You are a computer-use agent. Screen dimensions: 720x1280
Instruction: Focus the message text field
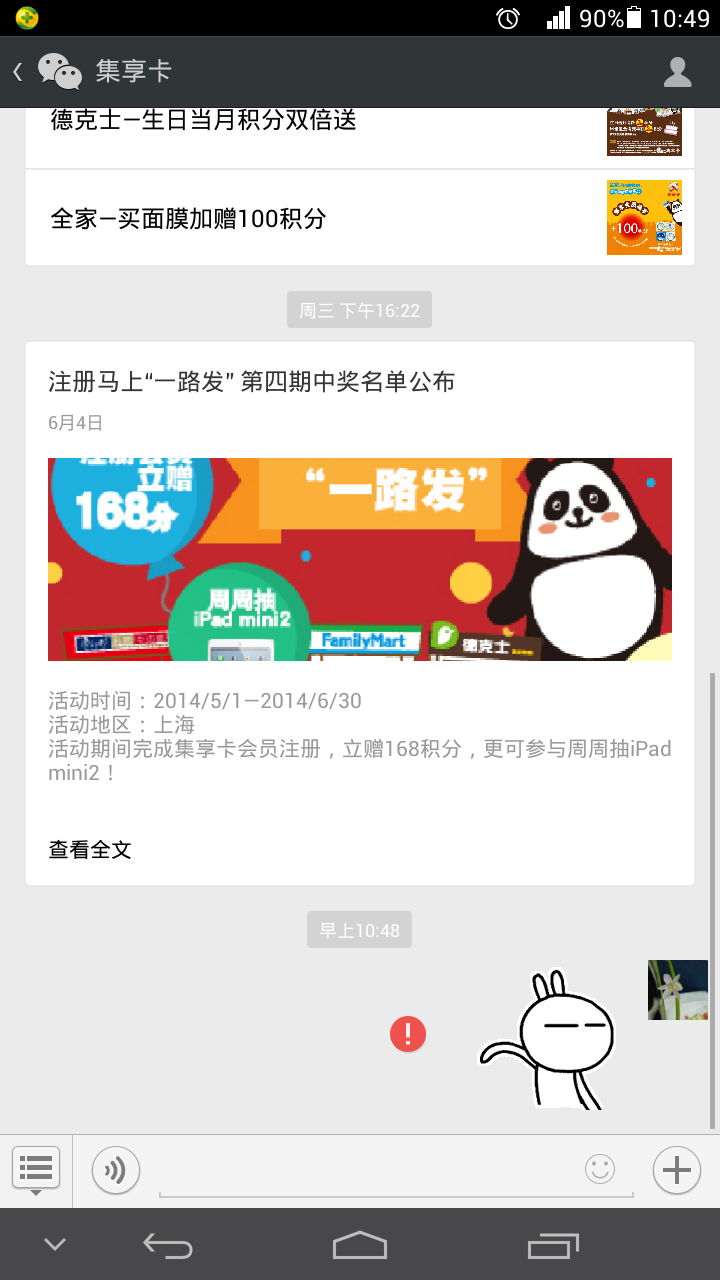pos(370,1170)
